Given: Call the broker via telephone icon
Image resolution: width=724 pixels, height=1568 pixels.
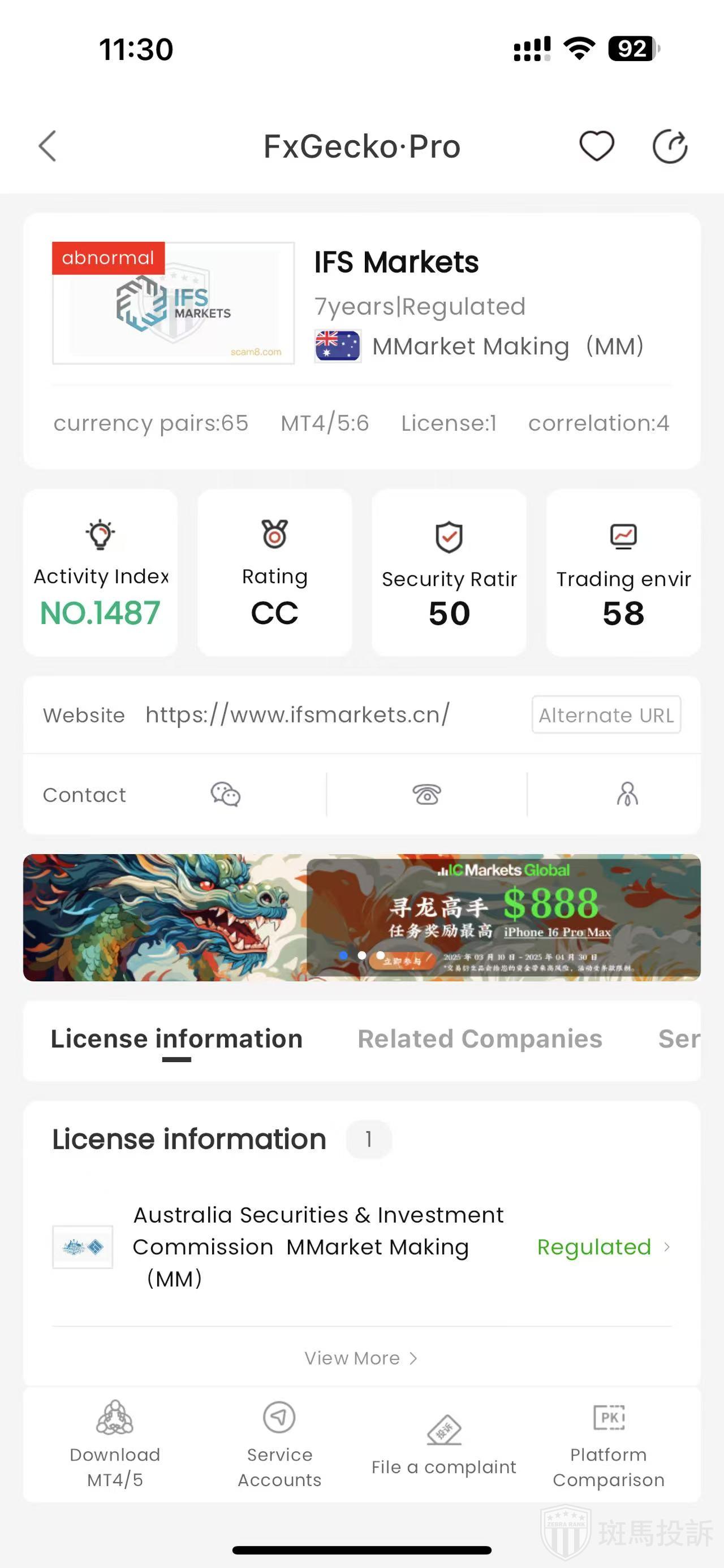Looking at the screenshot, I should [427, 794].
